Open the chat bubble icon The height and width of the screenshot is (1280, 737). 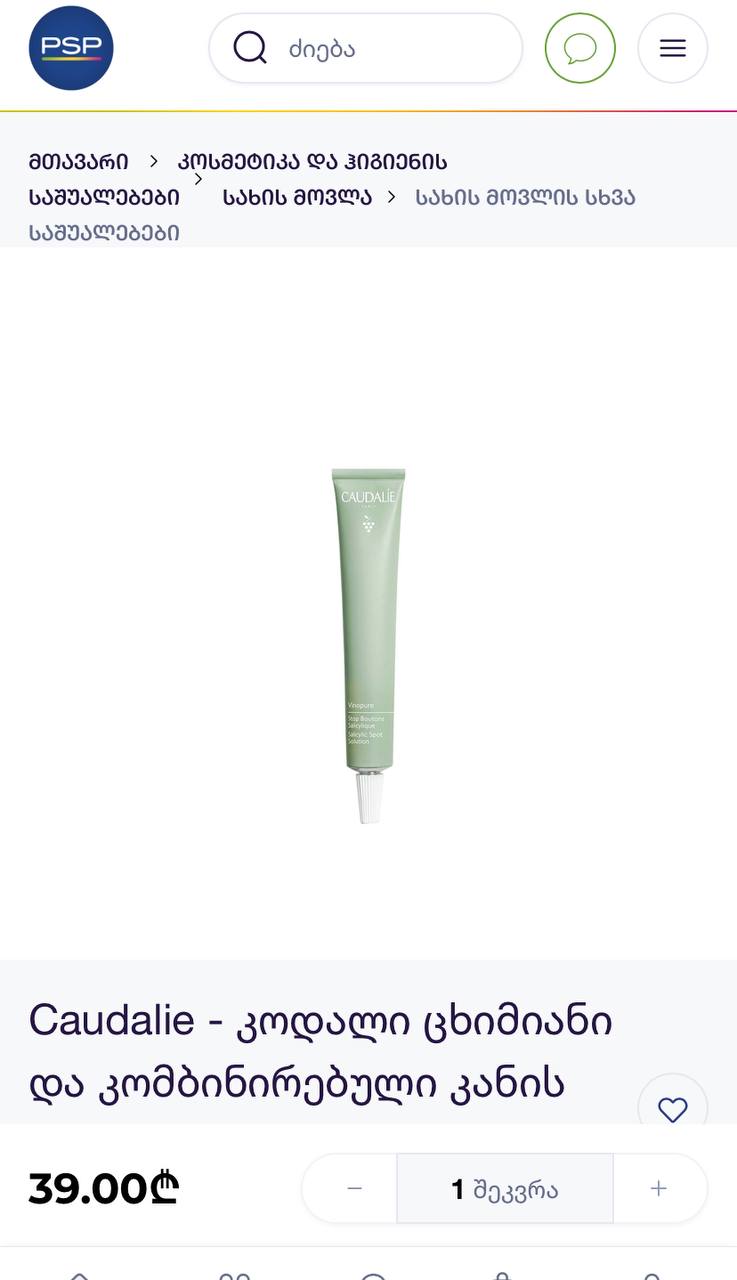pyautogui.click(x=580, y=48)
